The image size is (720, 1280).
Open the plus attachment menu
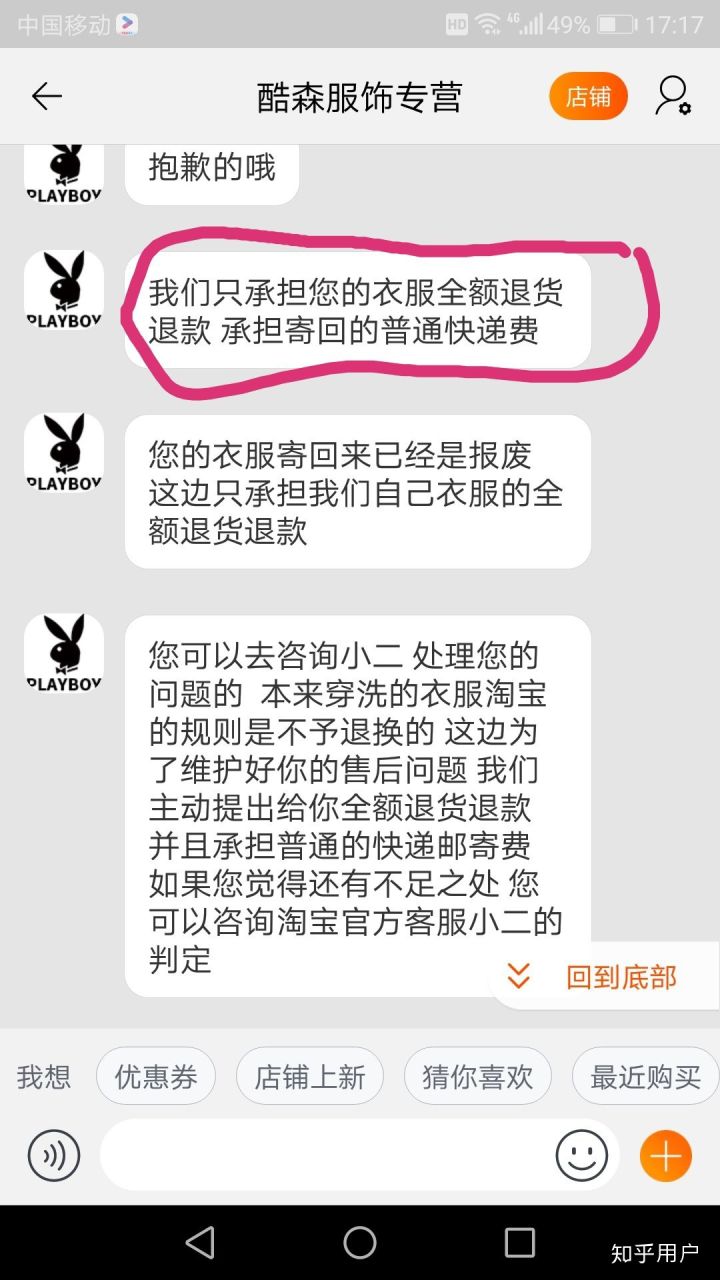(x=666, y=1156)
